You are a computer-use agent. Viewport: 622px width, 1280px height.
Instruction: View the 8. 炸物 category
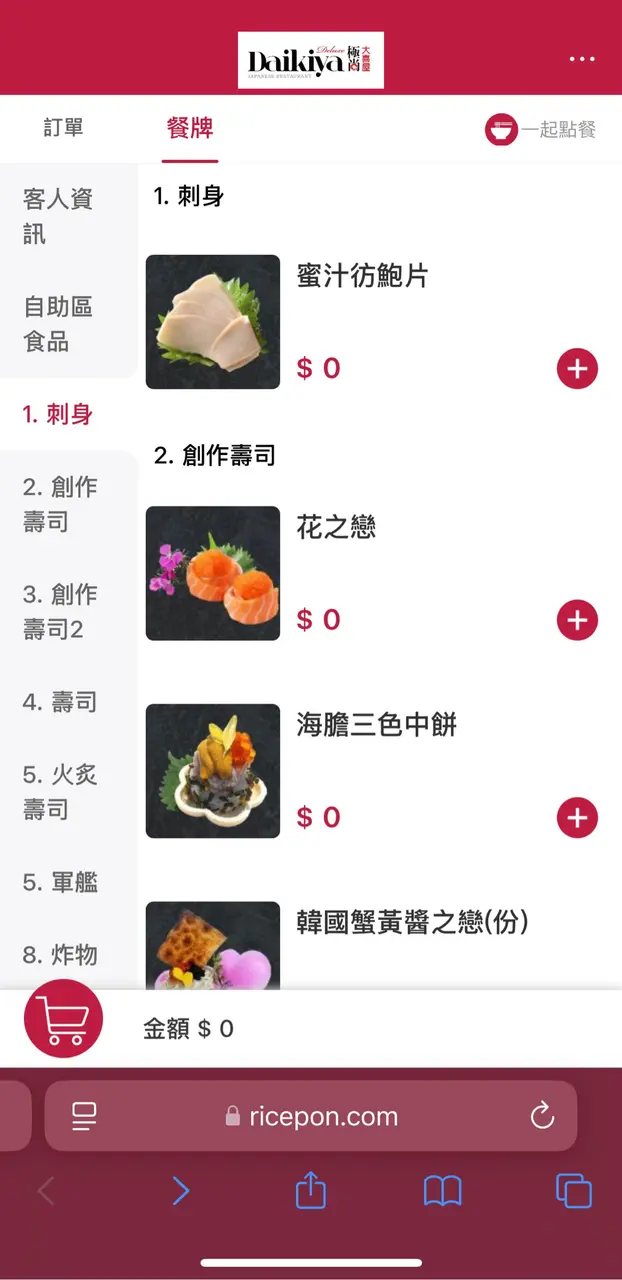pos(60,954)
